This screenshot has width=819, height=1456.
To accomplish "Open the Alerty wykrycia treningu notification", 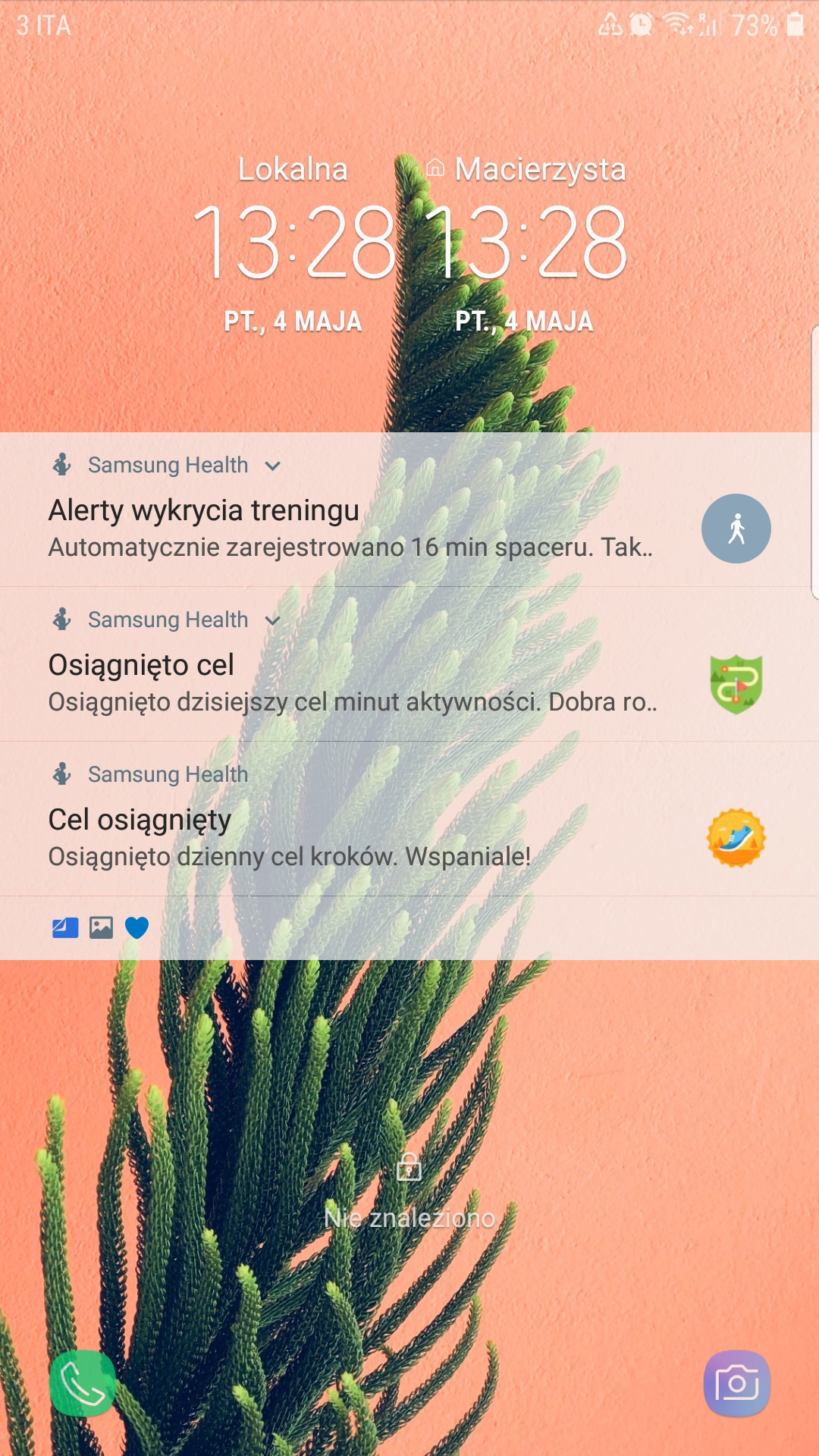I will tap(349, 528).
